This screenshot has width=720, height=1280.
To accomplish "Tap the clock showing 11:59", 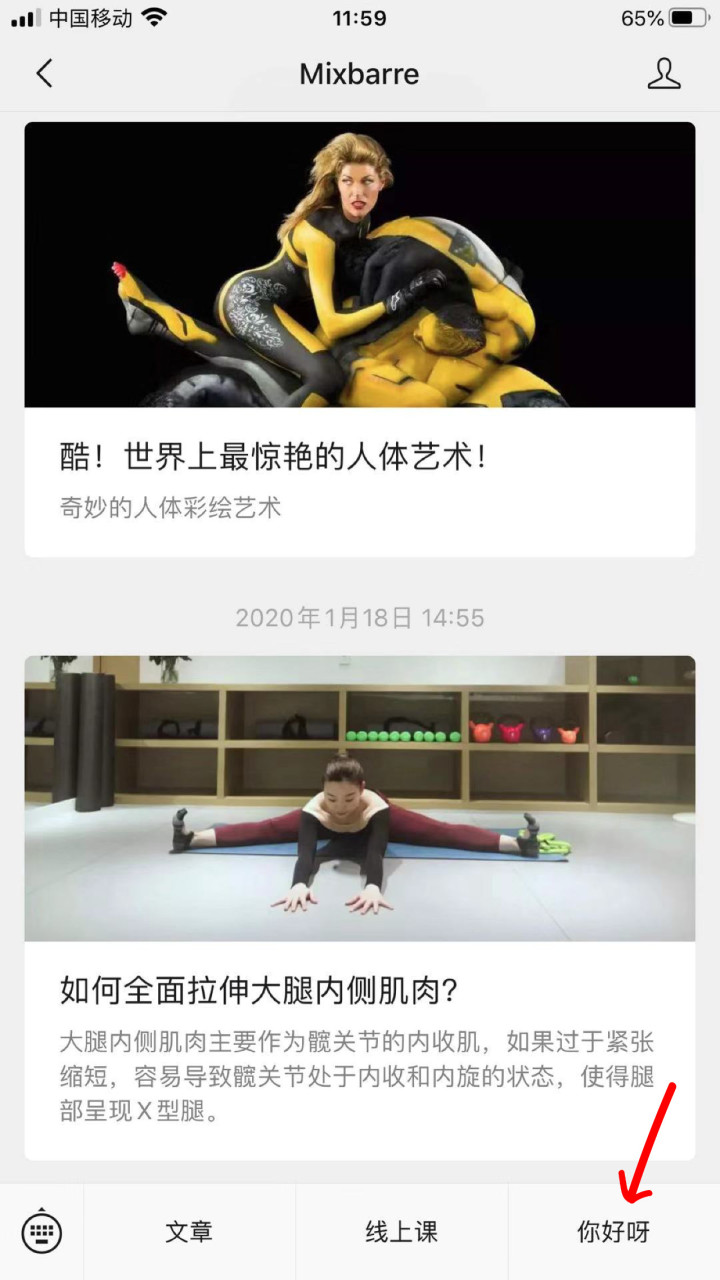I will pos(359,17).
